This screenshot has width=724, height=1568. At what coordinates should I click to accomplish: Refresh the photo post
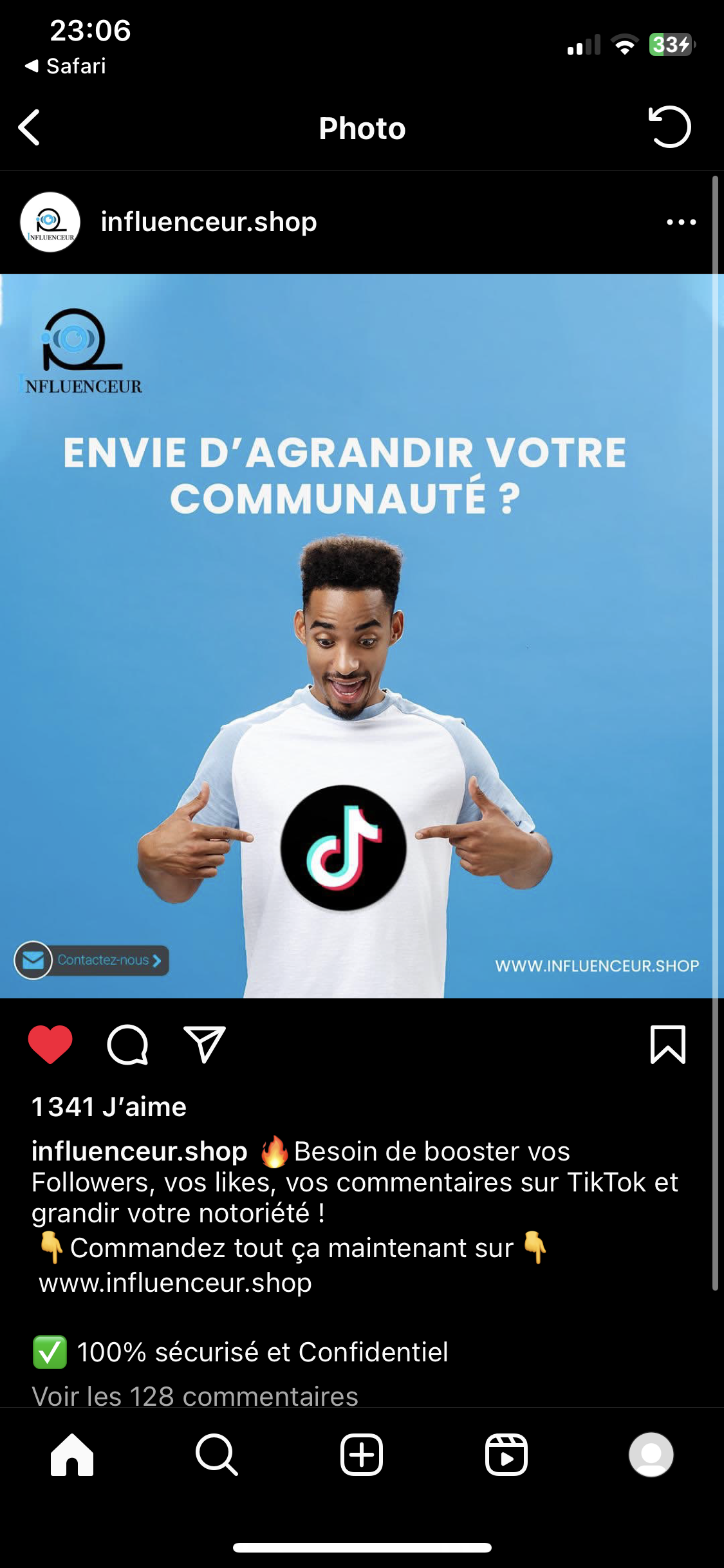click(x=669, y=127)
